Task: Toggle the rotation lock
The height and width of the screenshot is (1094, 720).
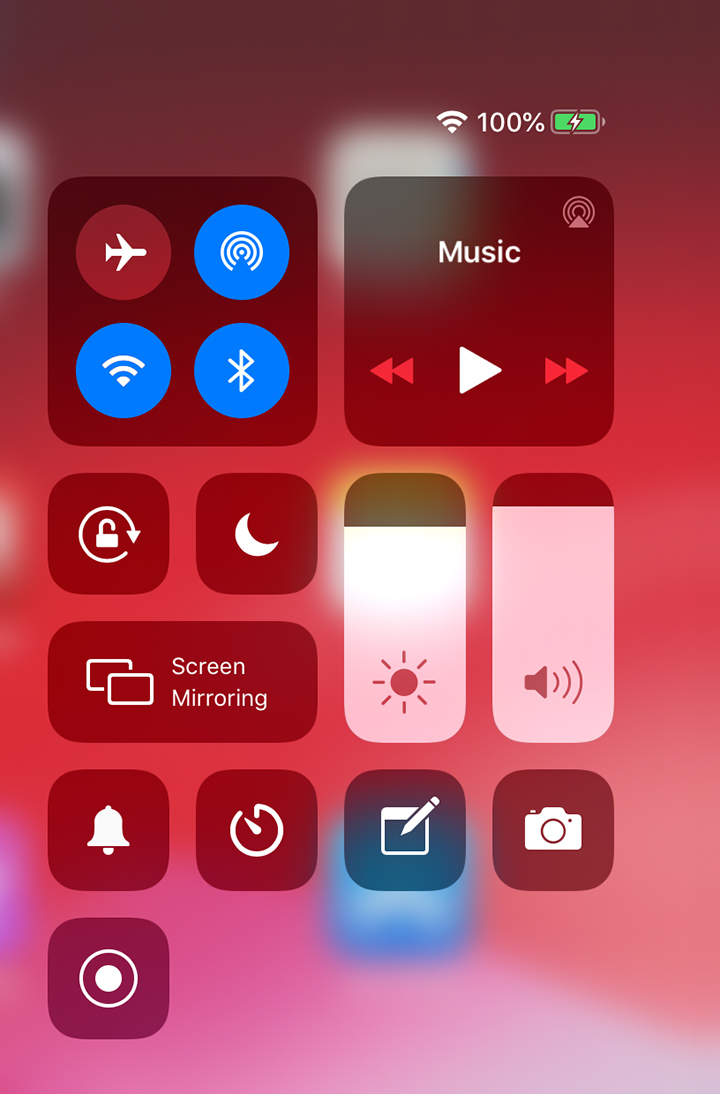Action: point(108,533)
